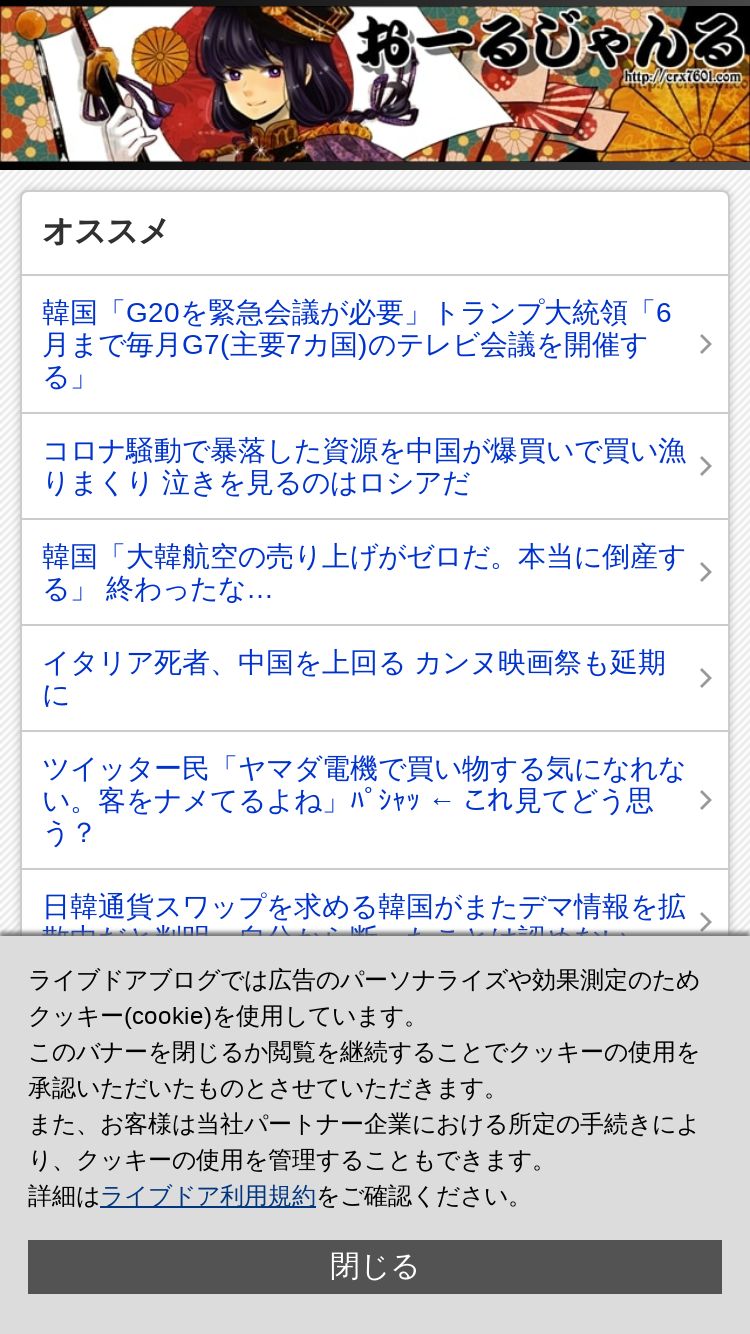Screen dimensions: 750x1334
Task: Open the ライブドア利用規約 link
Action: tap(208, 1196)
